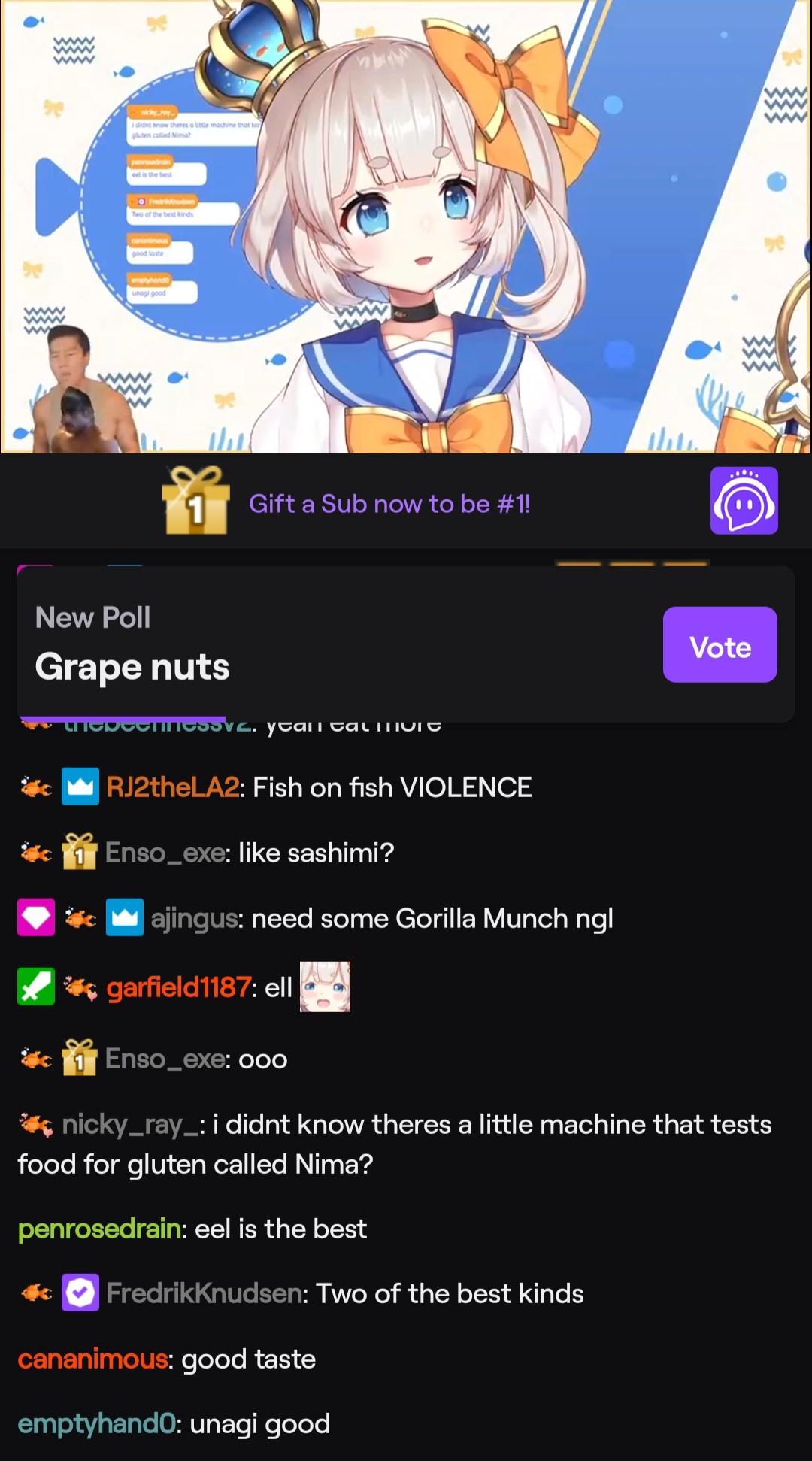Open the Grape nuts poll banner
Image resolution: width=812 pixels, height=1461 pixels.
click(x=301, y=645)
